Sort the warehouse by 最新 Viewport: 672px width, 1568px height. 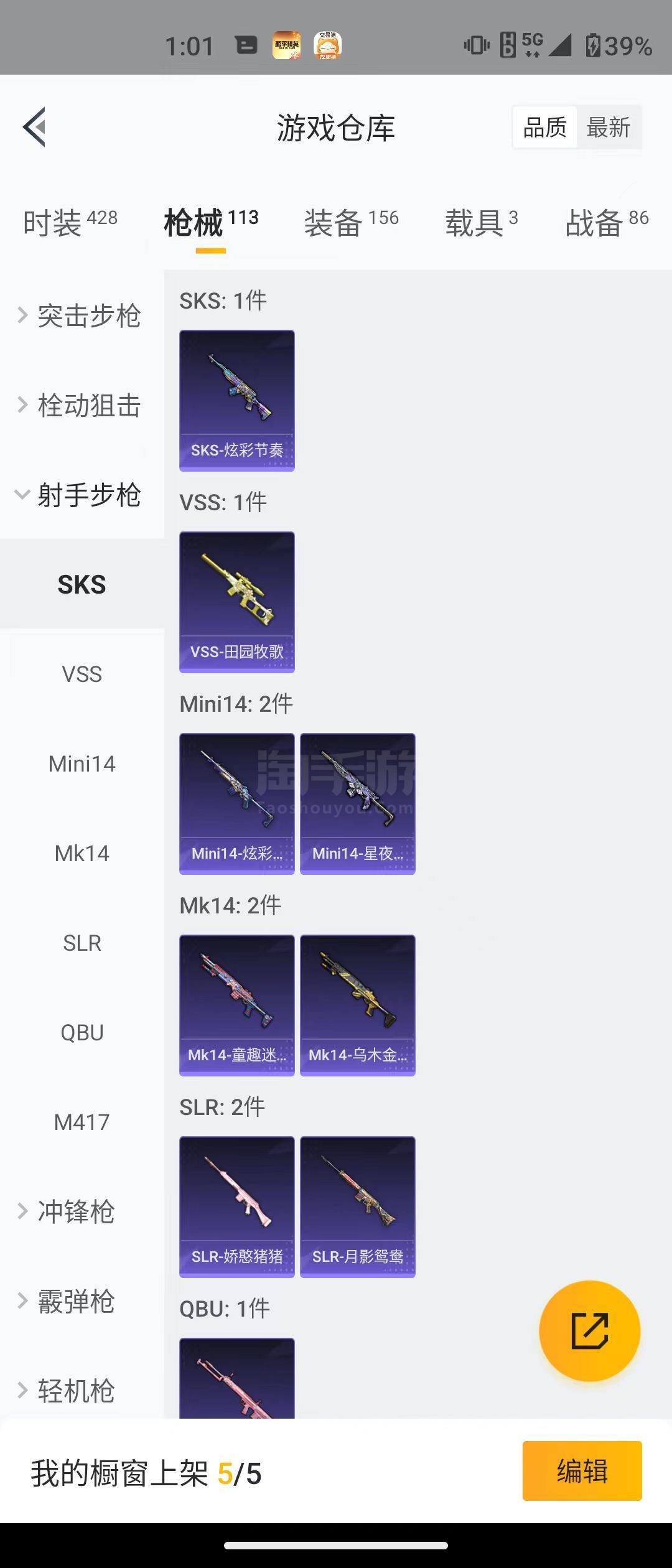tap(608, 128)
